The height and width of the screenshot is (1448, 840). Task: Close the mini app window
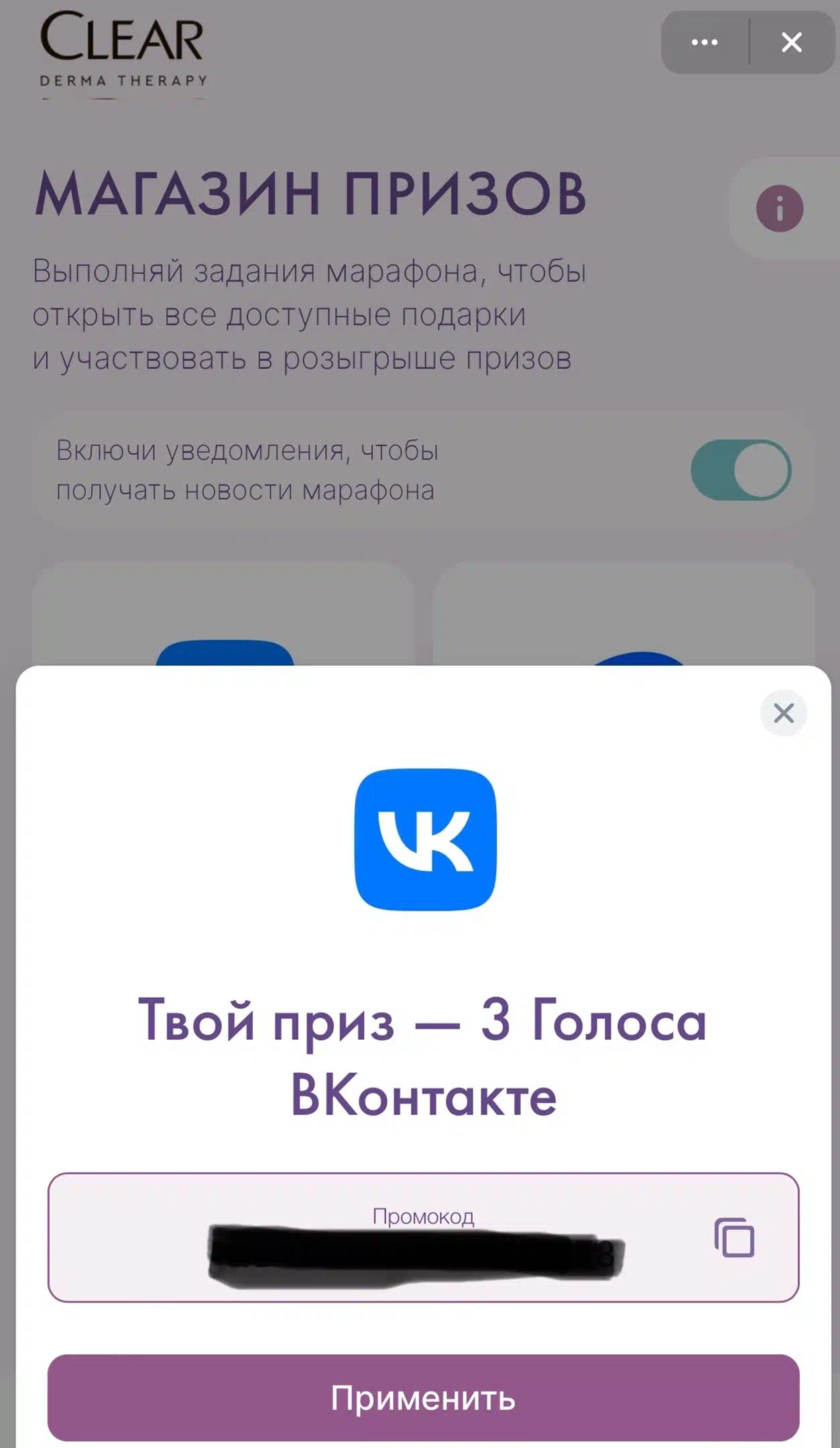(x=792, y=42)
